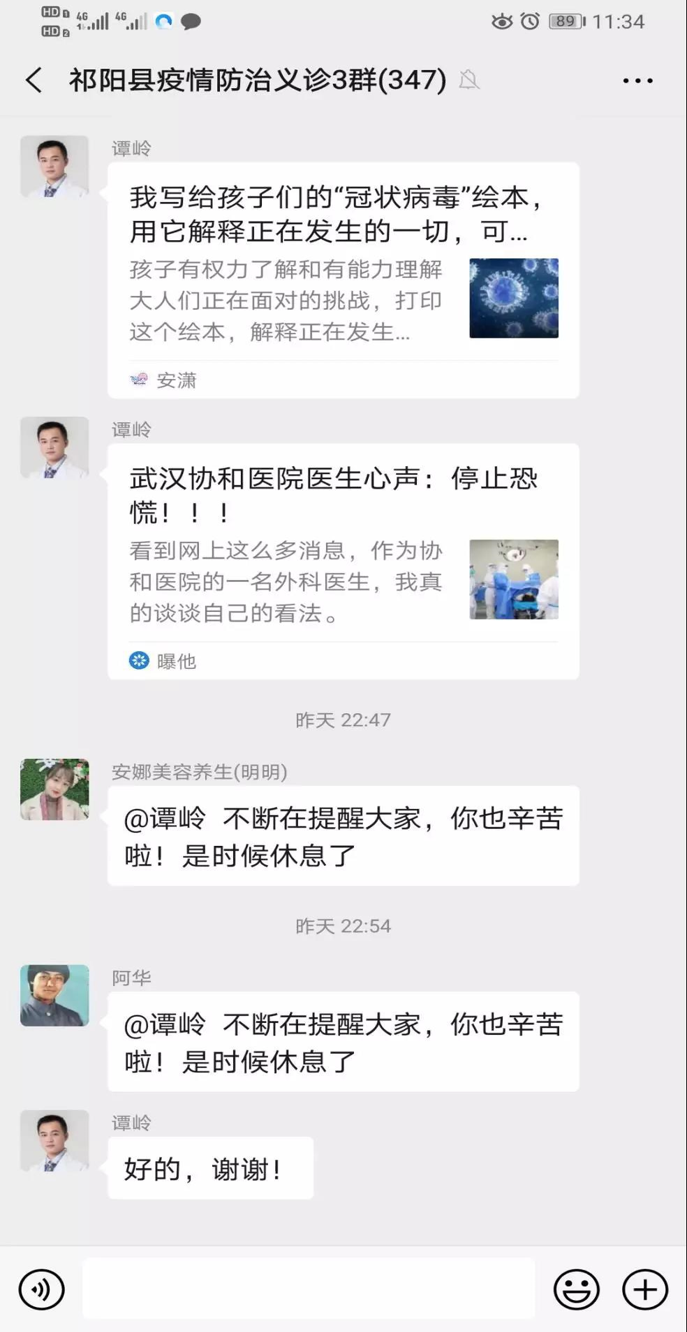Switch to voice message input

click(x=41, y=1290)
